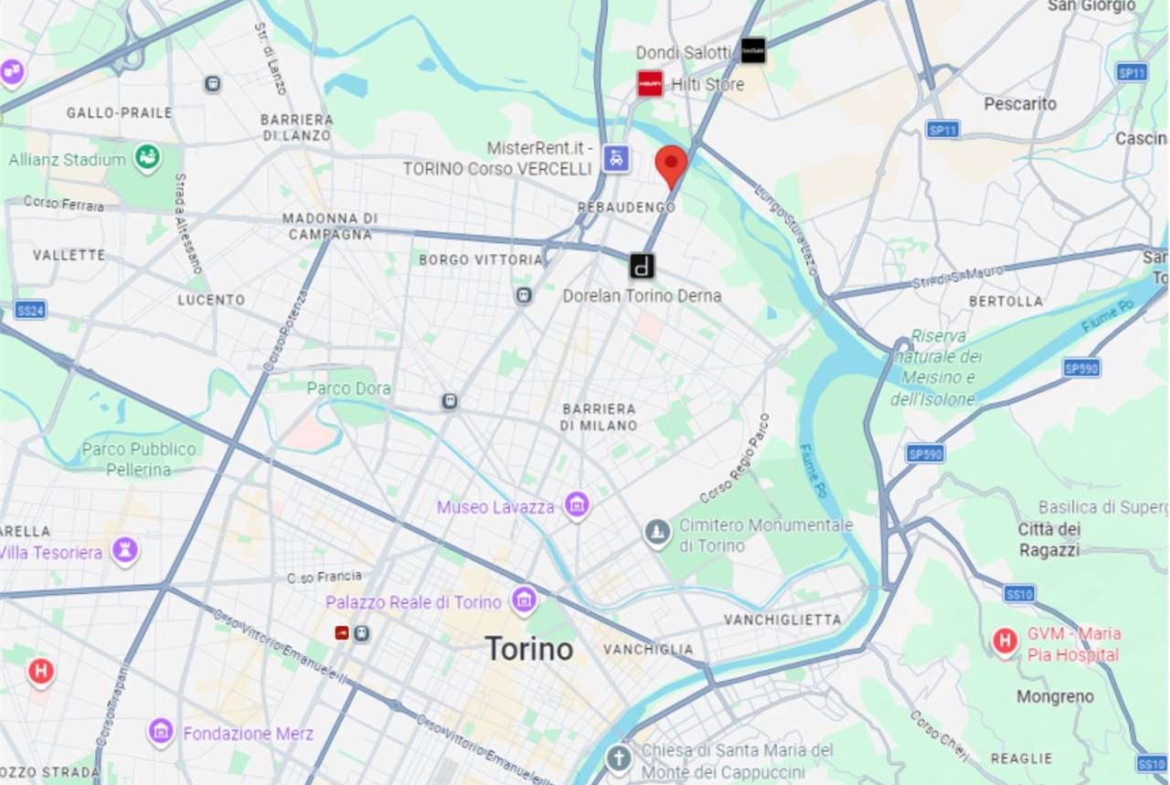The width and height of the screenshot is (1170, 785).
Task: Select the Hilti Store marker
Action: coord(650,84)
